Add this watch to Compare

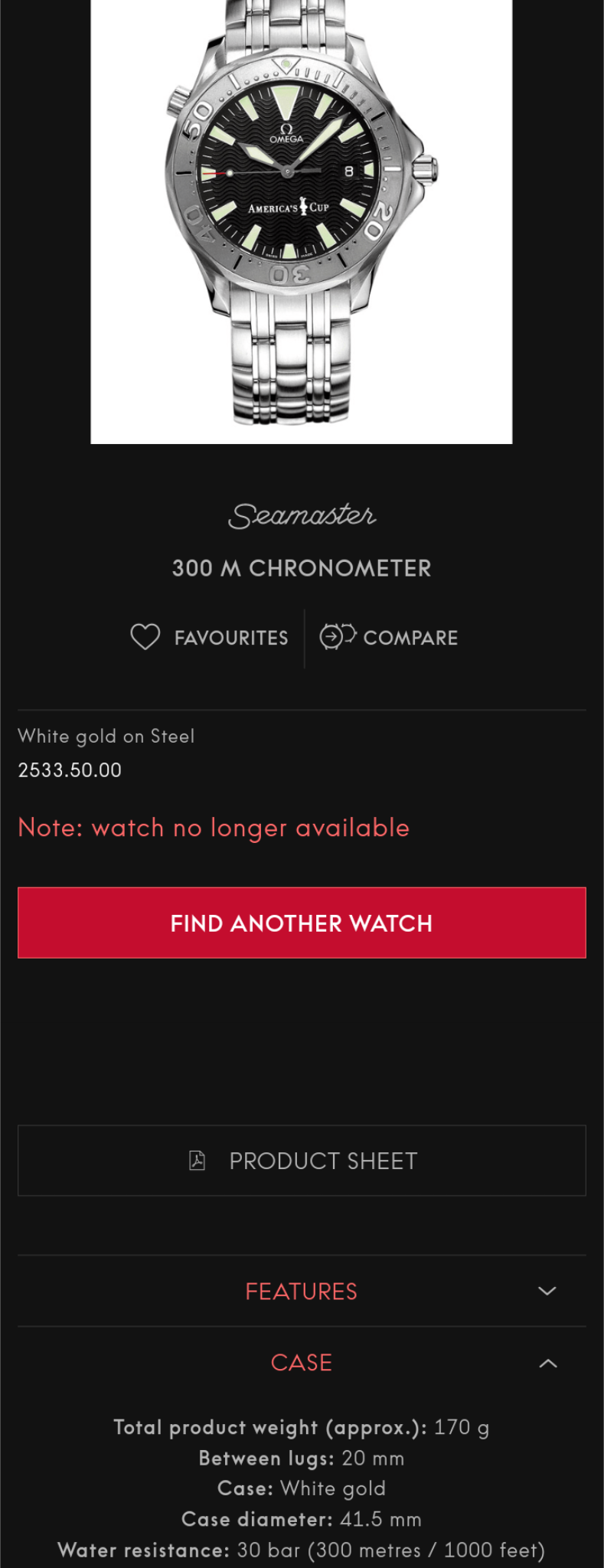(389, 637)
